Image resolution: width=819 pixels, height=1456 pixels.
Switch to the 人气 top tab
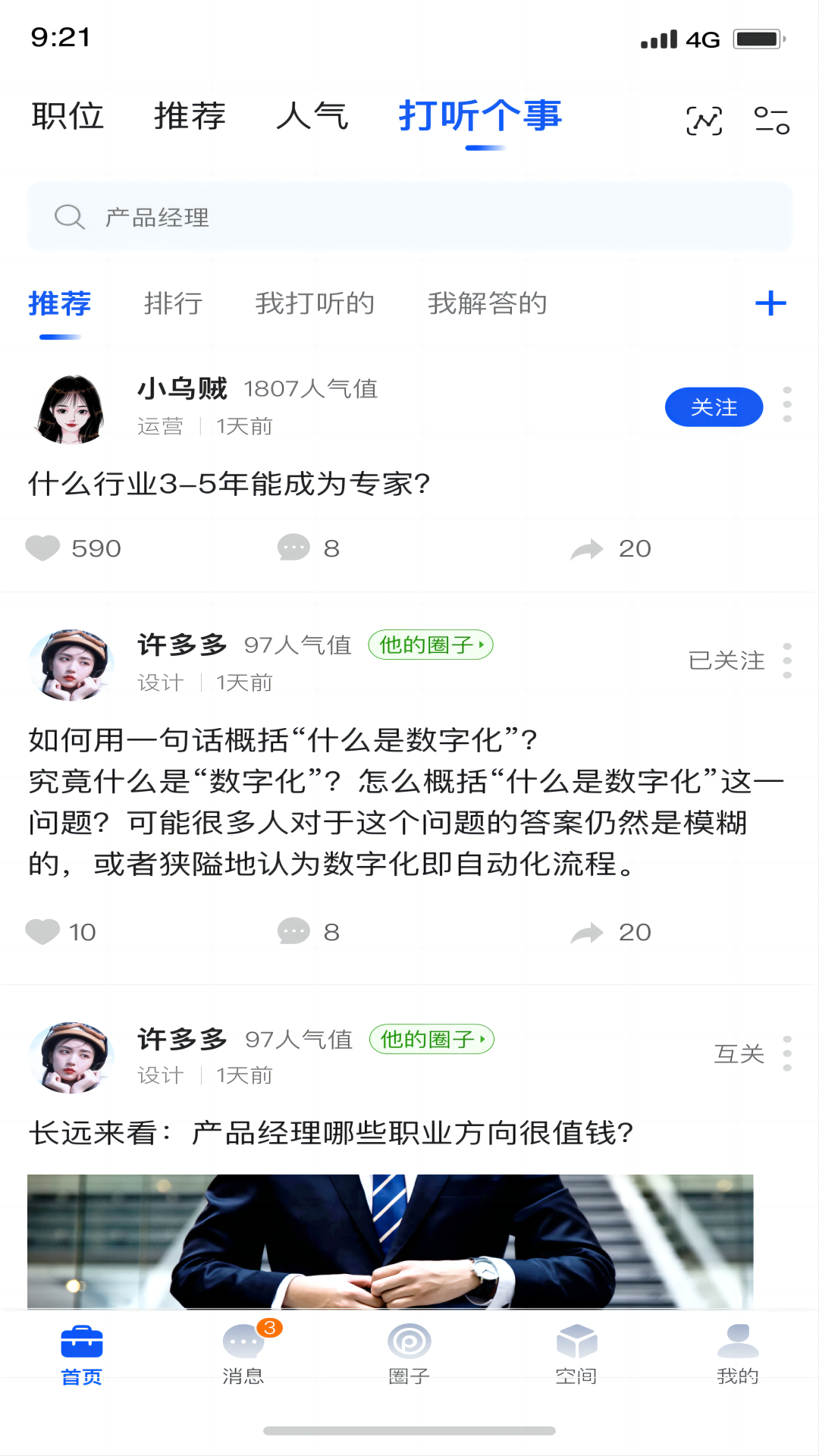[x=312, y=117]
